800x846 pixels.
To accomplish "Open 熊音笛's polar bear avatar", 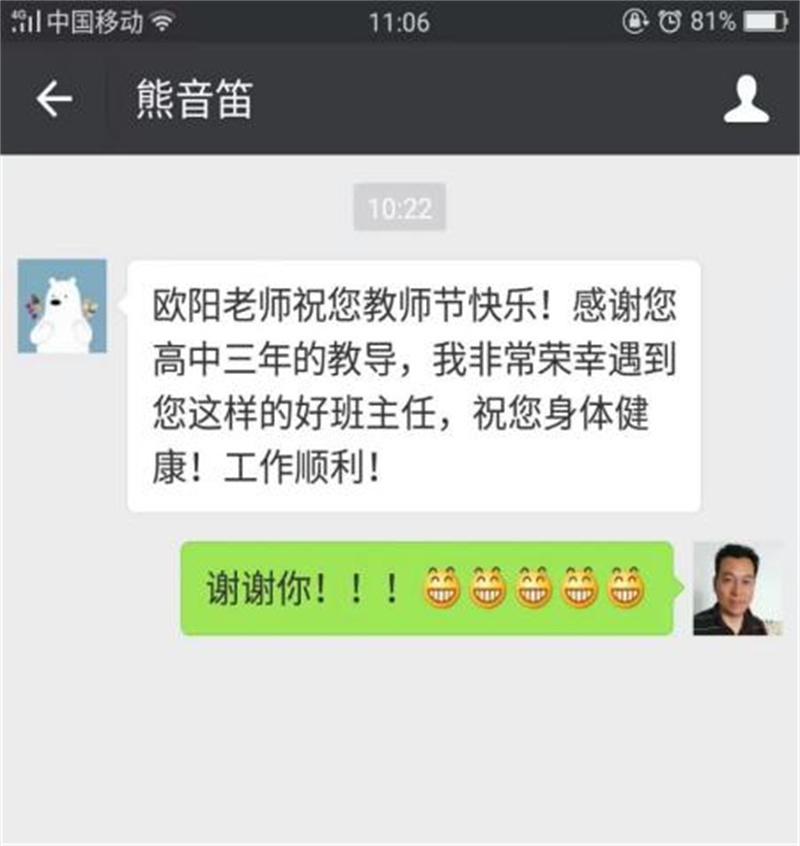I will (x=62, y=306).
